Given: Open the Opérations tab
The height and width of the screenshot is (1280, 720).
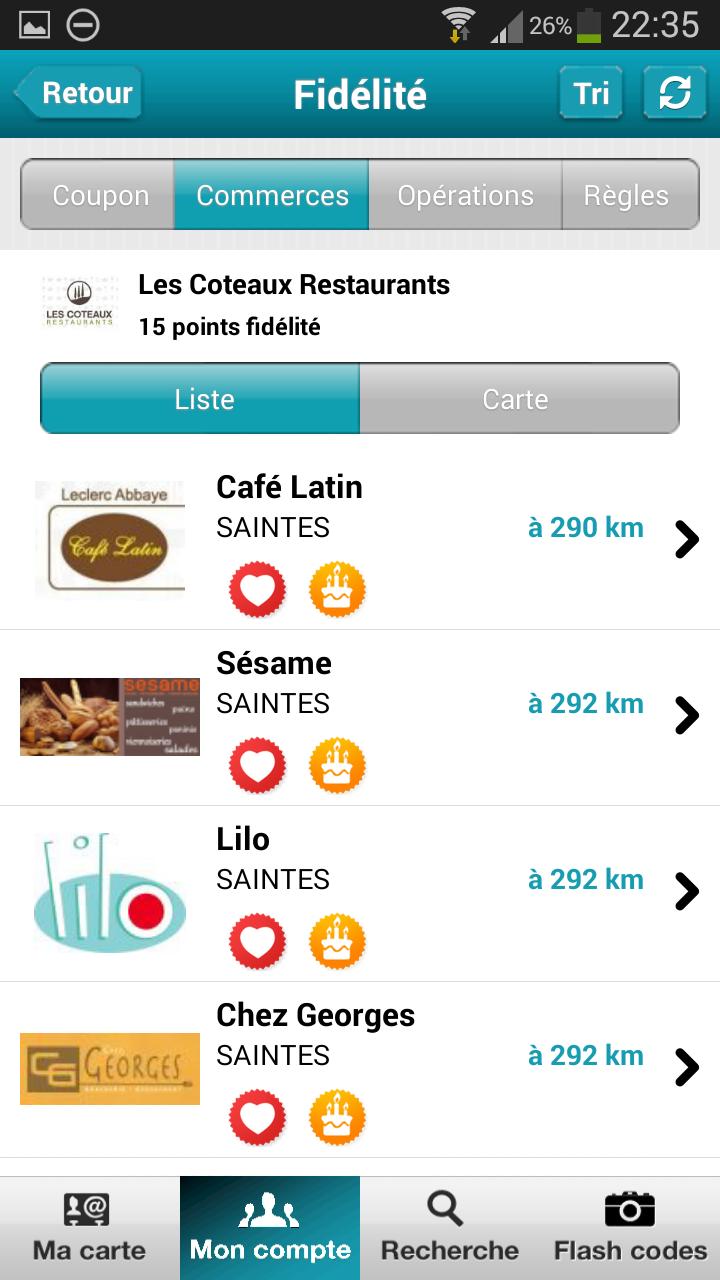Looking at the screenshot, I should click(465, 195).
